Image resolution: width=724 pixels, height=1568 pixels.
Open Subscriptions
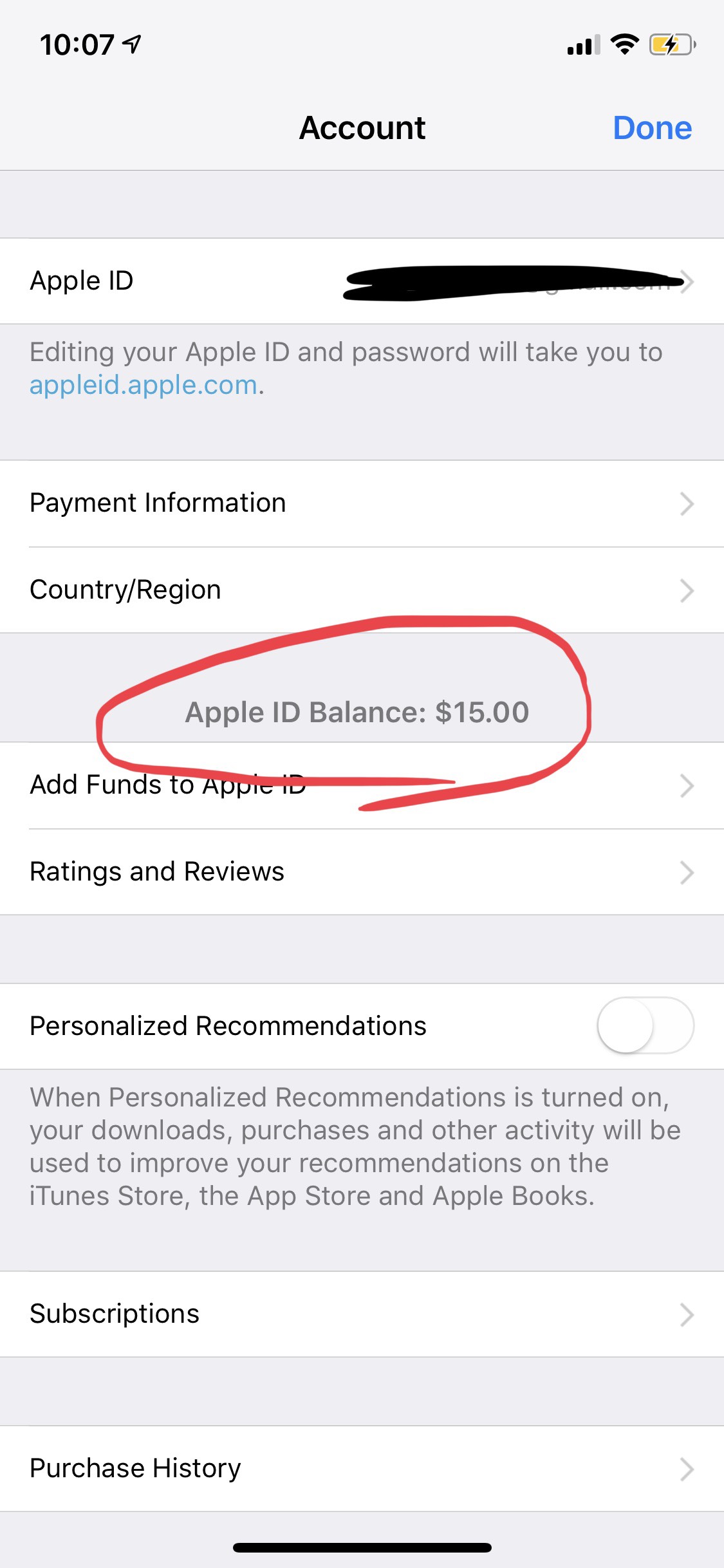tap(360, 1314)
